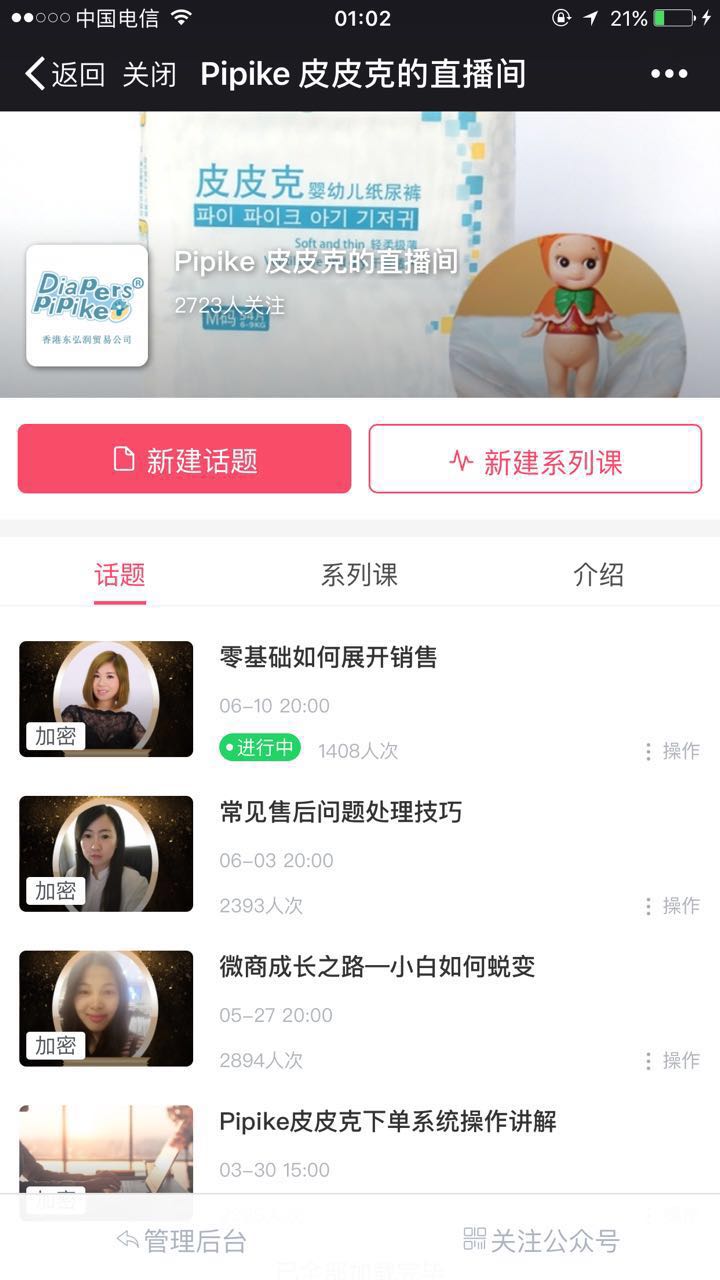View the topic 常见售后问题处理技巧

340,812
